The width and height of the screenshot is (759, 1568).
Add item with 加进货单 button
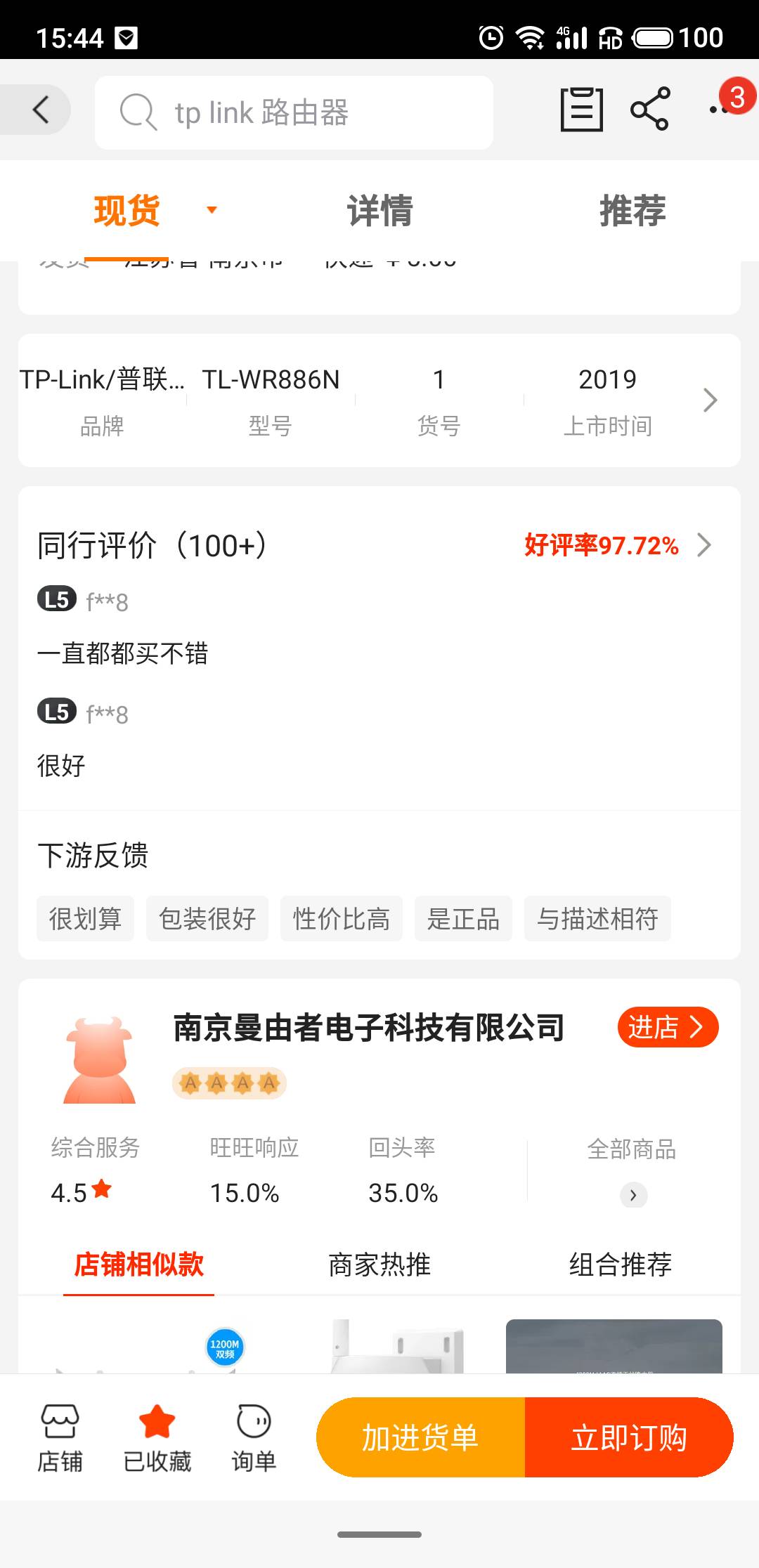(x=420, y=1437)
